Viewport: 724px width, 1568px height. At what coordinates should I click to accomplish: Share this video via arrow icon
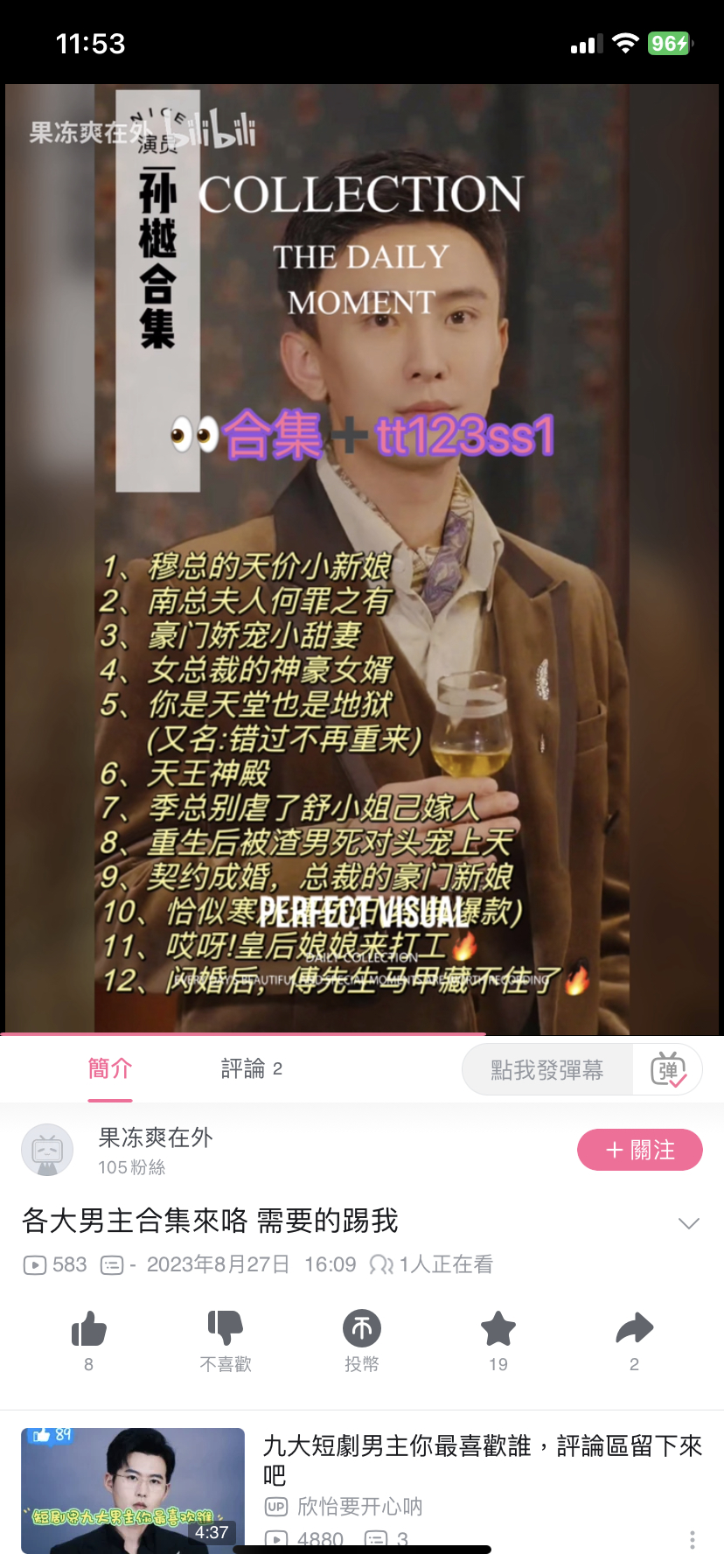[634, 1329]
